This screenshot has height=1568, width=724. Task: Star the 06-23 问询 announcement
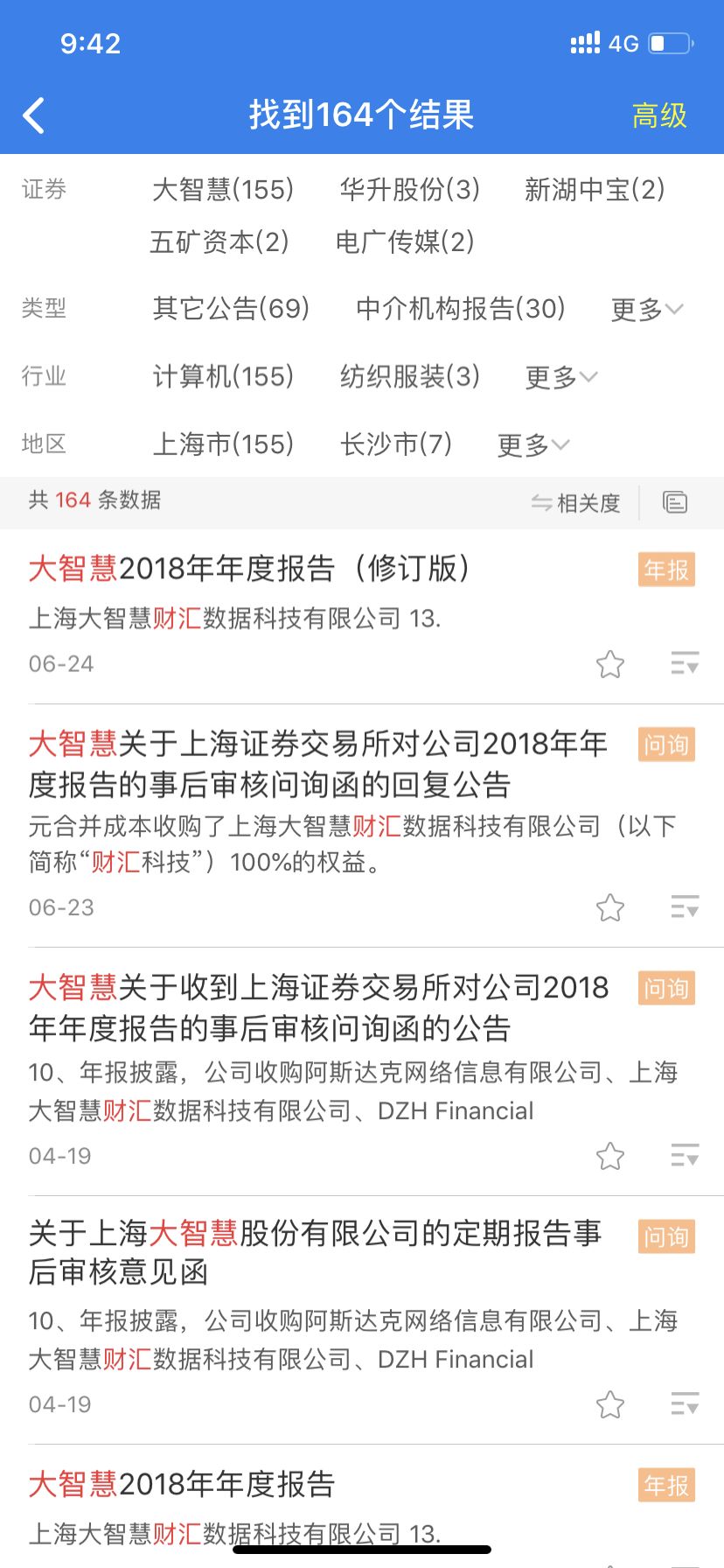(x=610, y=908)
